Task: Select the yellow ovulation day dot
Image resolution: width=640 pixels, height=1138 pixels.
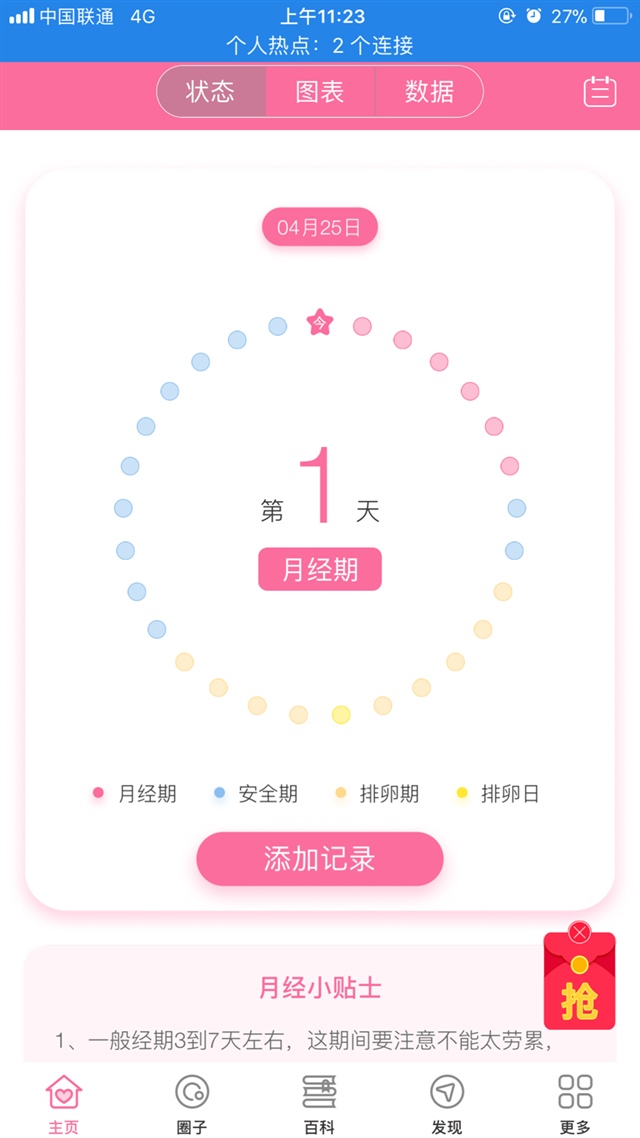Action: [x=341, y=714]
